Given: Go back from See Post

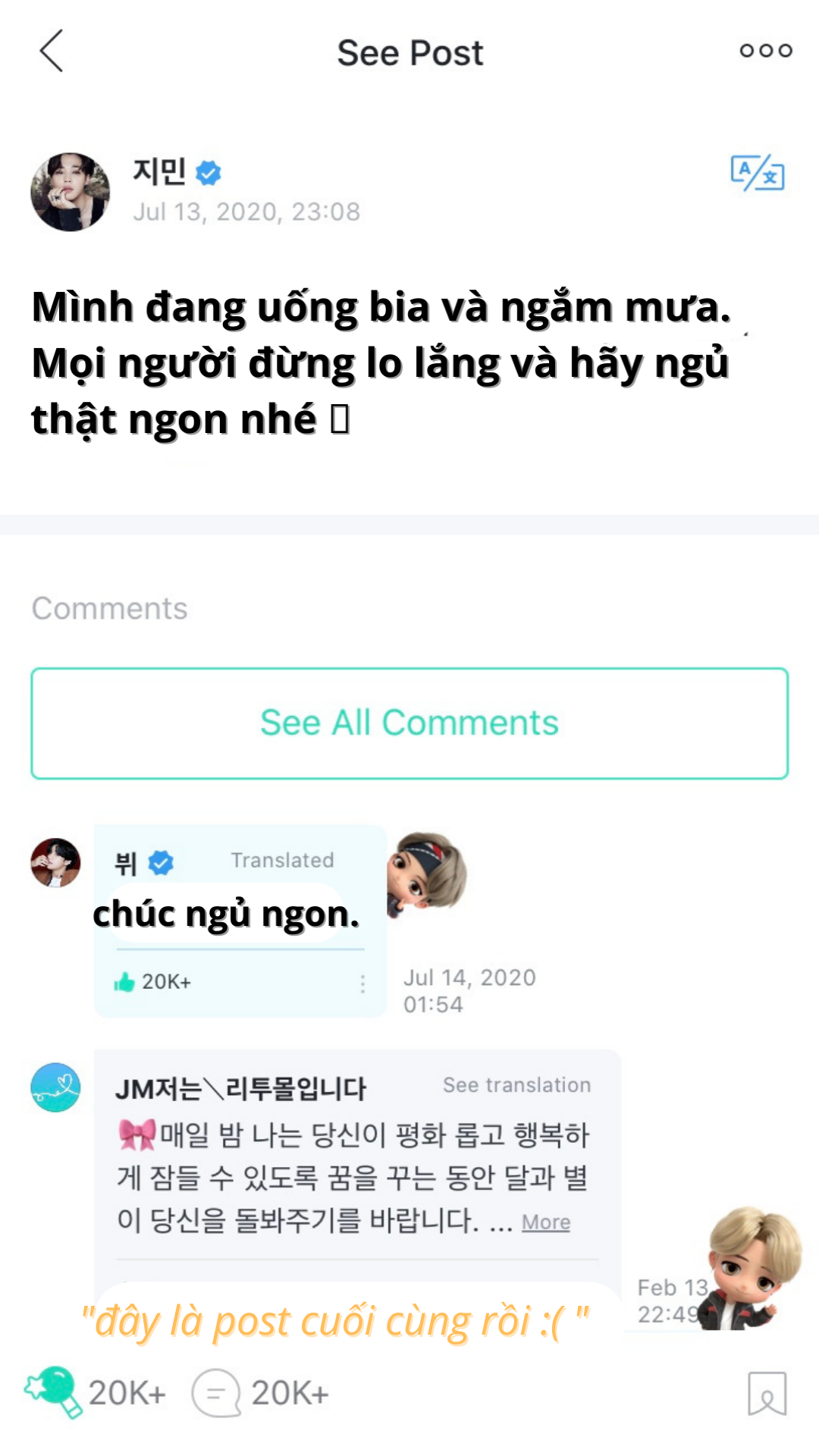Looking at the screenshot, I should tap(51, 52).
